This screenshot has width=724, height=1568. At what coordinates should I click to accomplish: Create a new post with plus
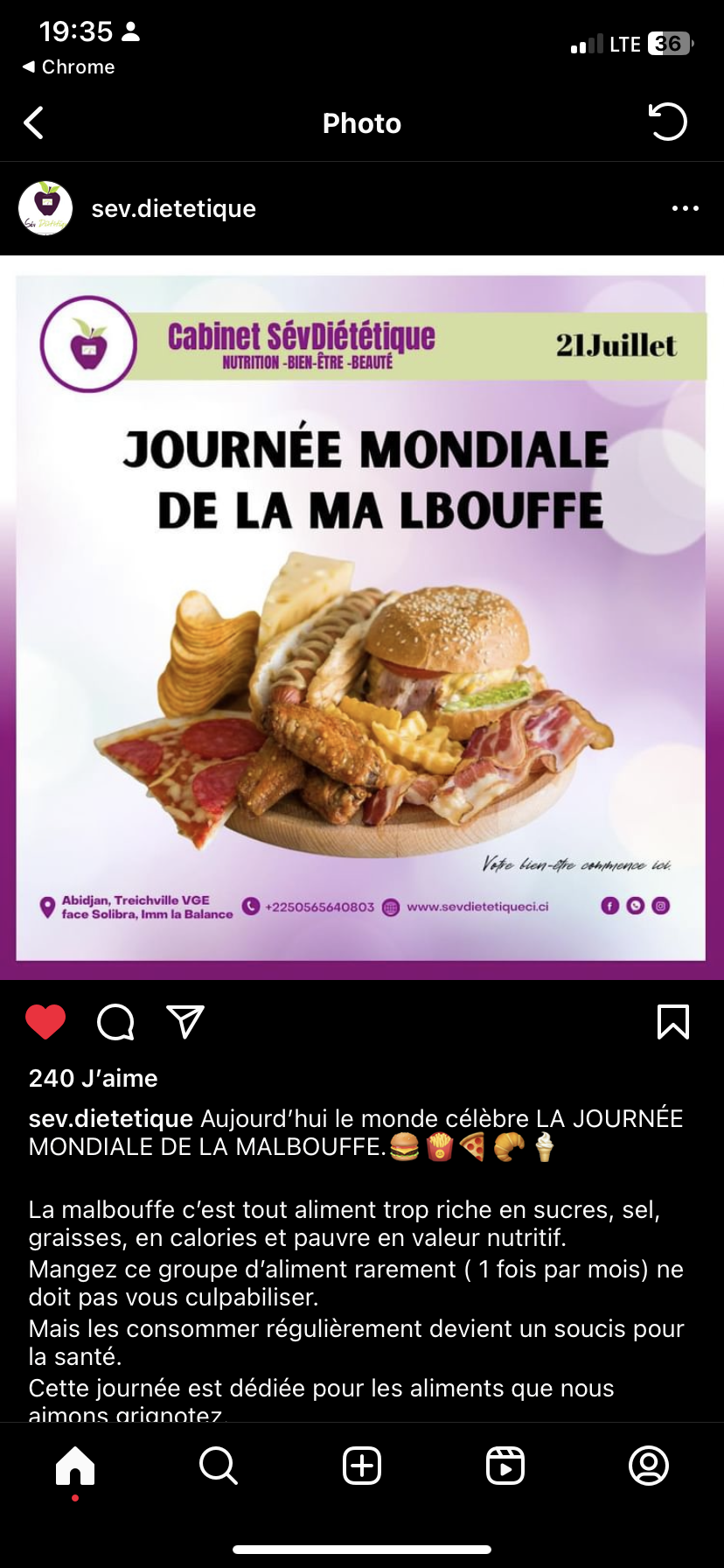[x=362, y=1466]
